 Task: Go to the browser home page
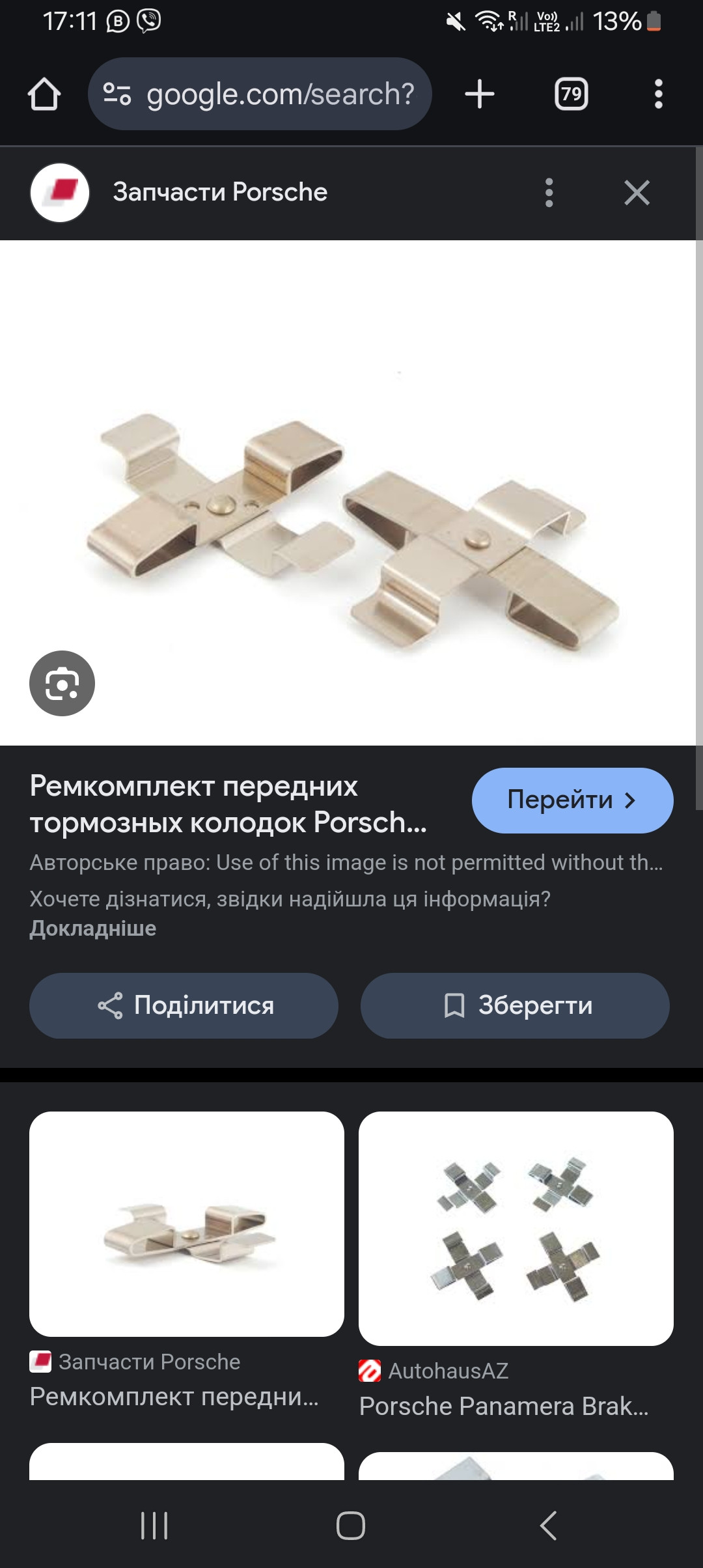pyautogui.click(x=44, y=94)
